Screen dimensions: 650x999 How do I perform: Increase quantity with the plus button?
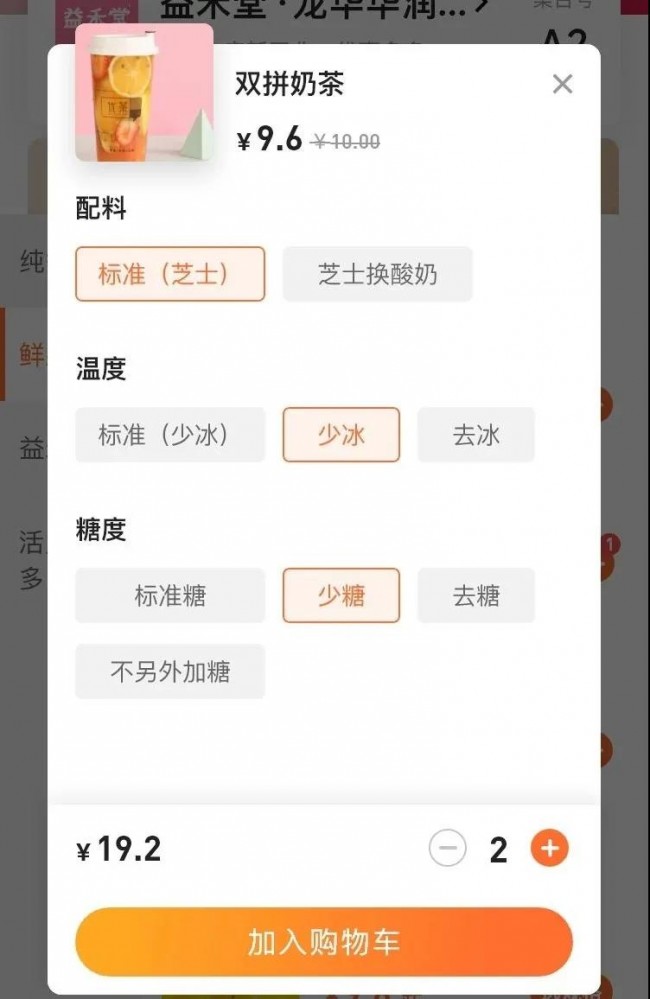[549, 849]
